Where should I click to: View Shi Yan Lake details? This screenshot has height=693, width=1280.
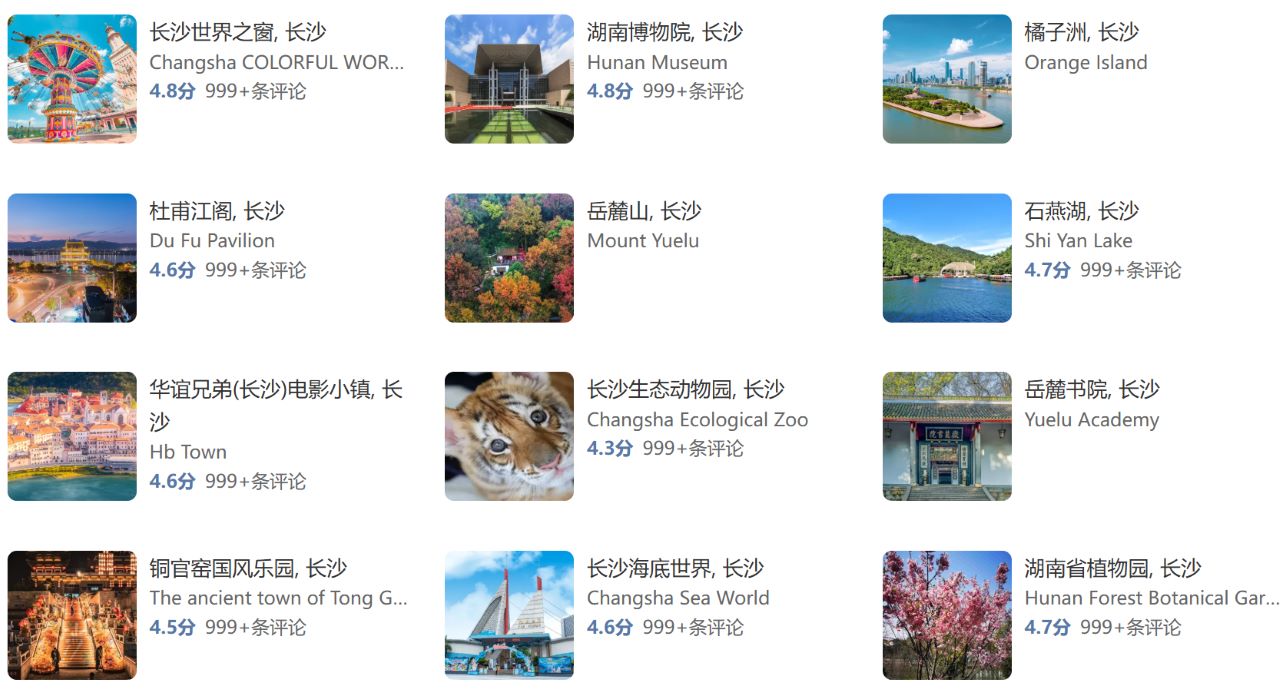coord(1081,211)
